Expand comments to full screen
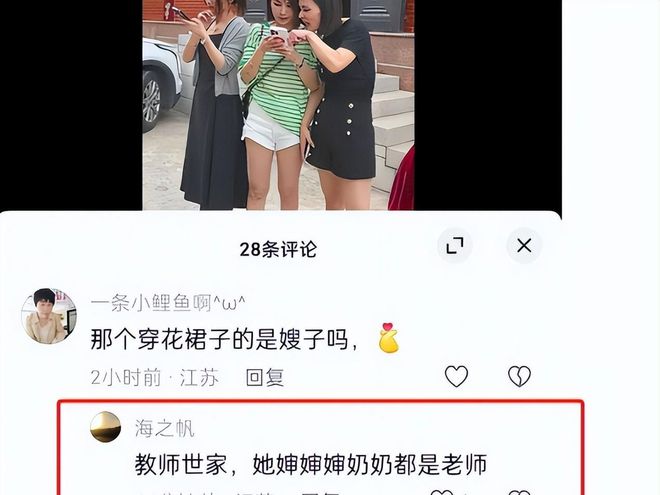Viewport: 660px width, 495px height. tap(455, 245)
